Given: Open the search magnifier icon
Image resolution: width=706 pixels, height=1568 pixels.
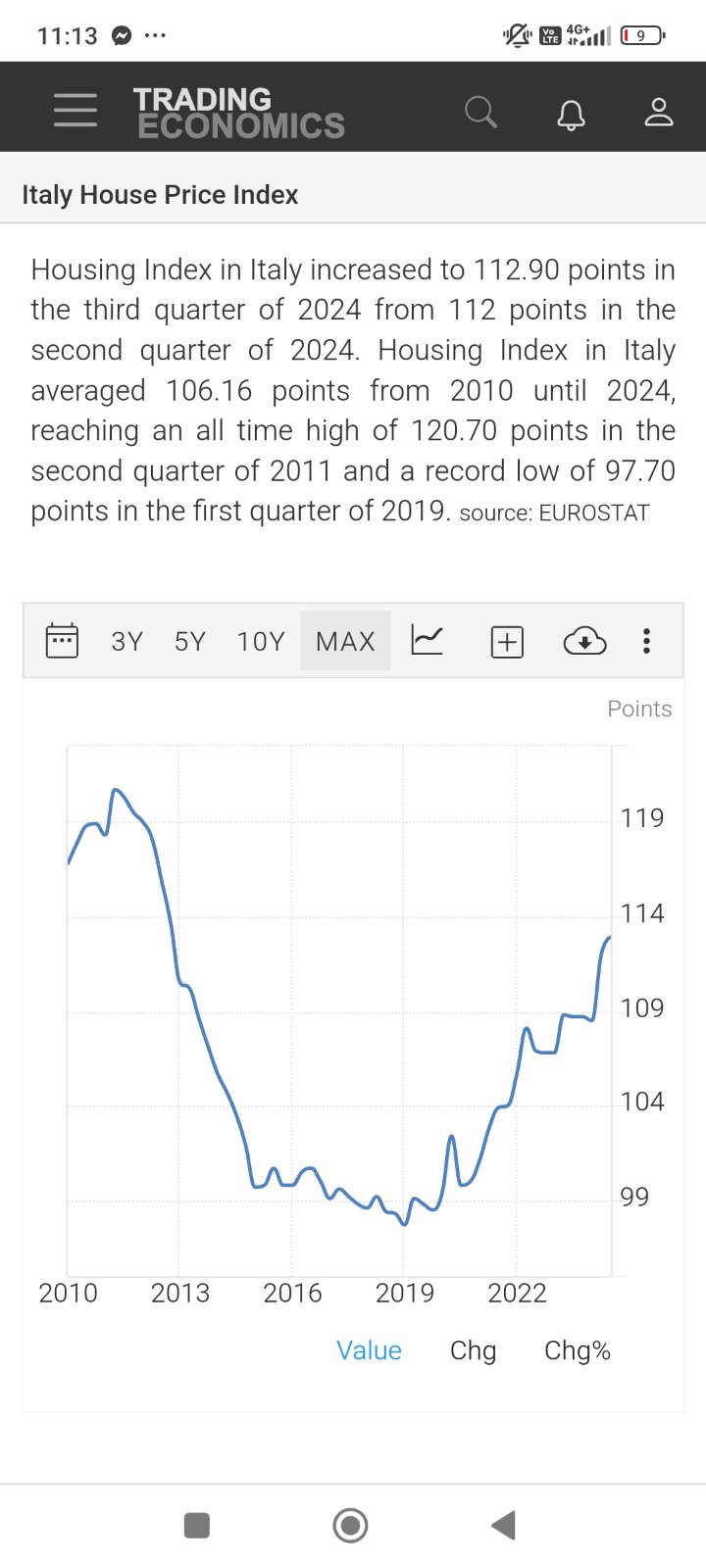Looking at the screenshot, I should click(480, 112).
